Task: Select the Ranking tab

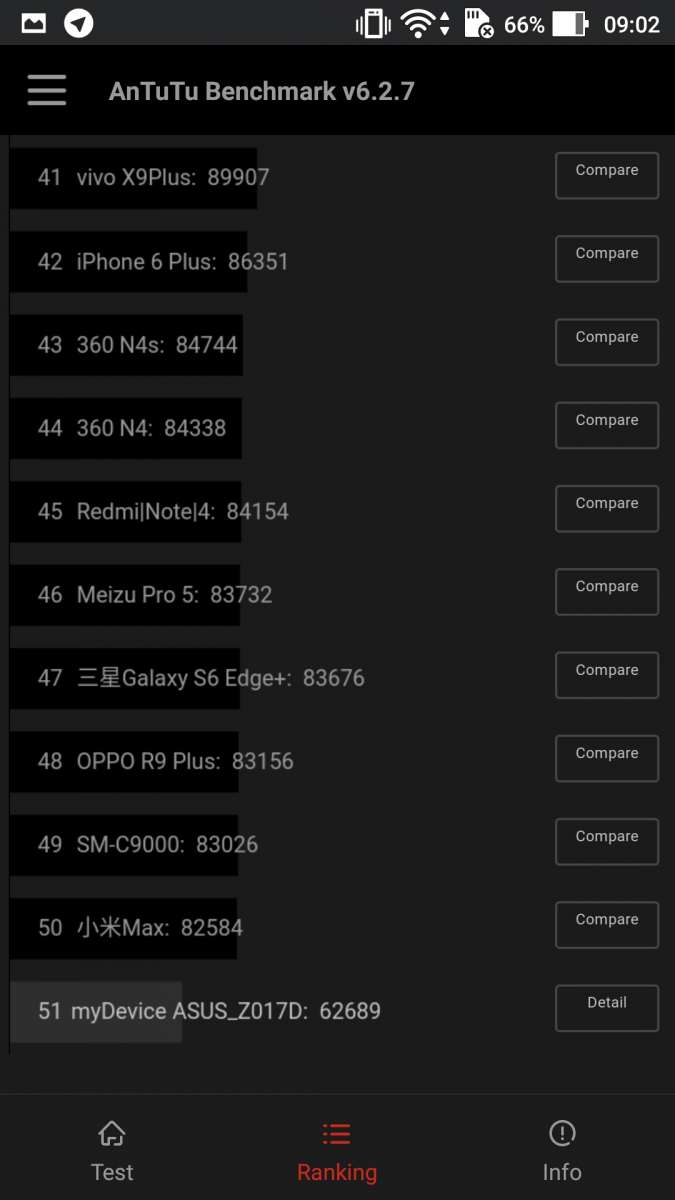Action: click(337, 1151)
